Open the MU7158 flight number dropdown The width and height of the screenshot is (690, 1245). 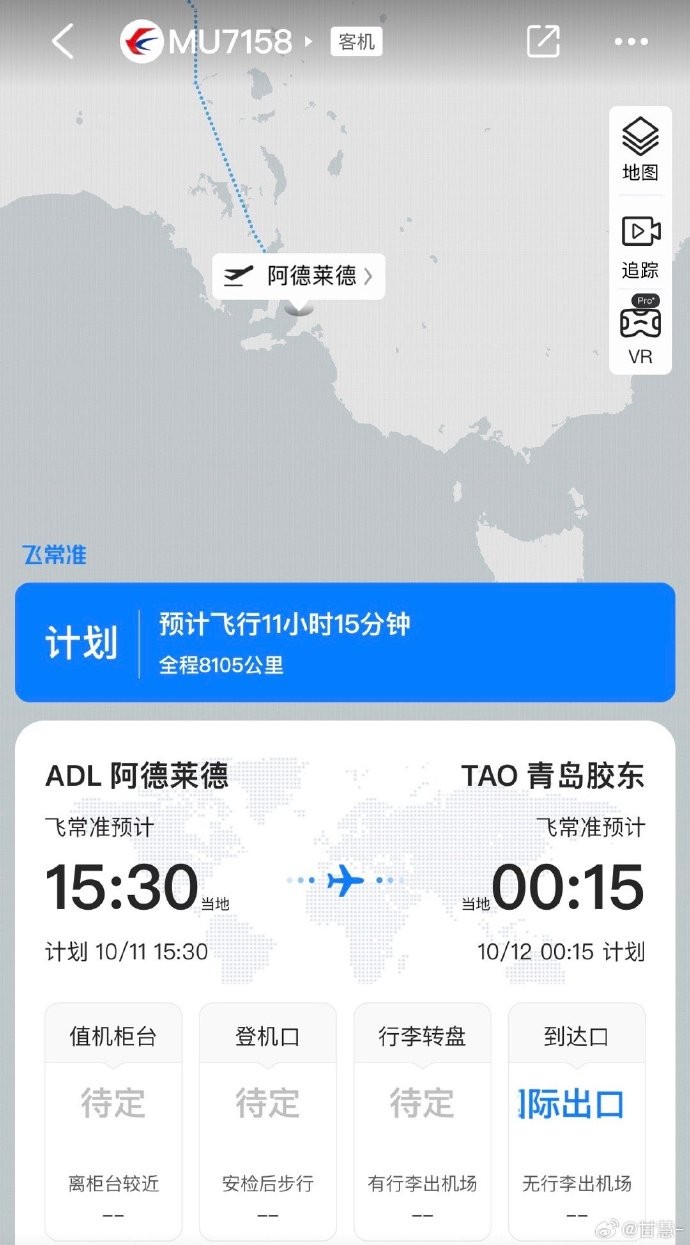pos(240,41)
